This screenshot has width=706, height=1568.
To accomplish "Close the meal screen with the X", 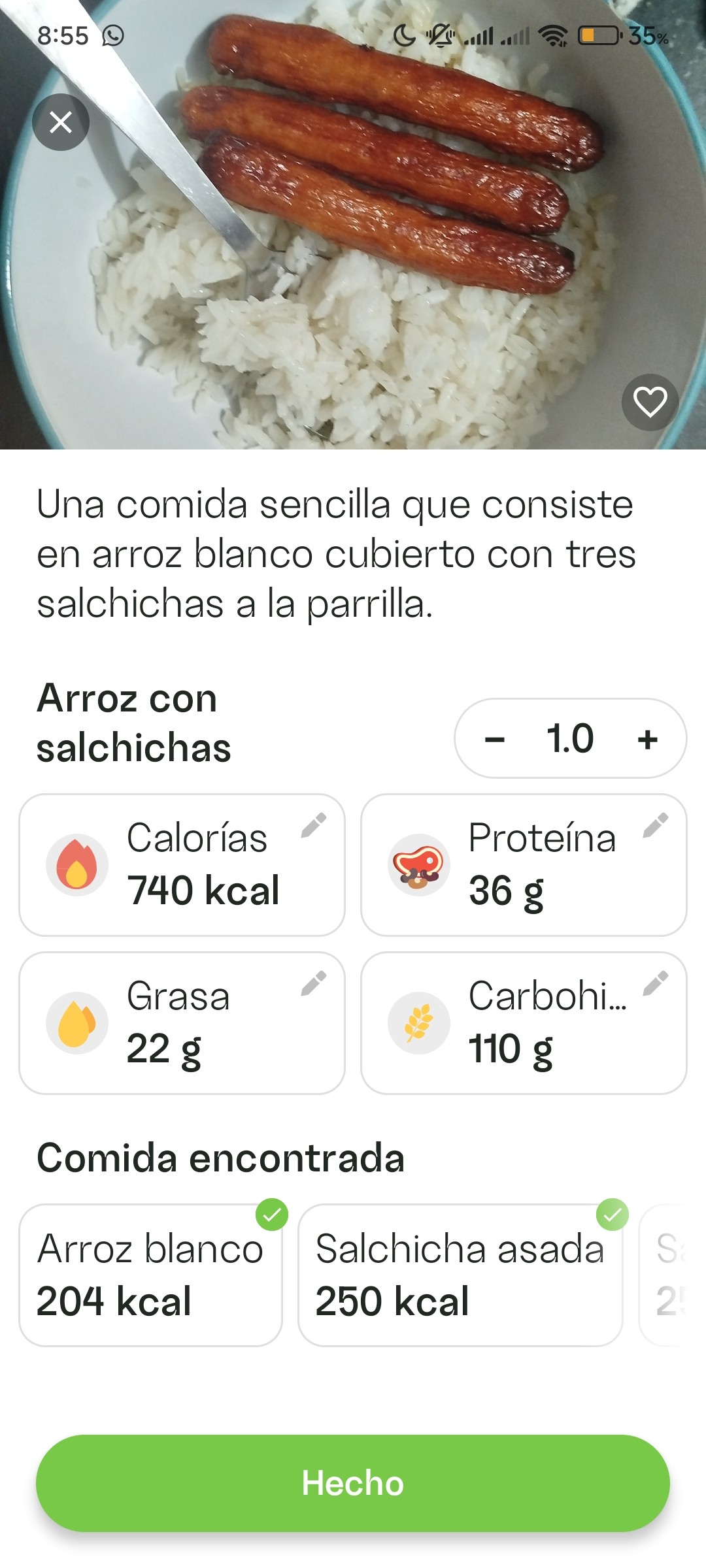I will pos(61,122).
